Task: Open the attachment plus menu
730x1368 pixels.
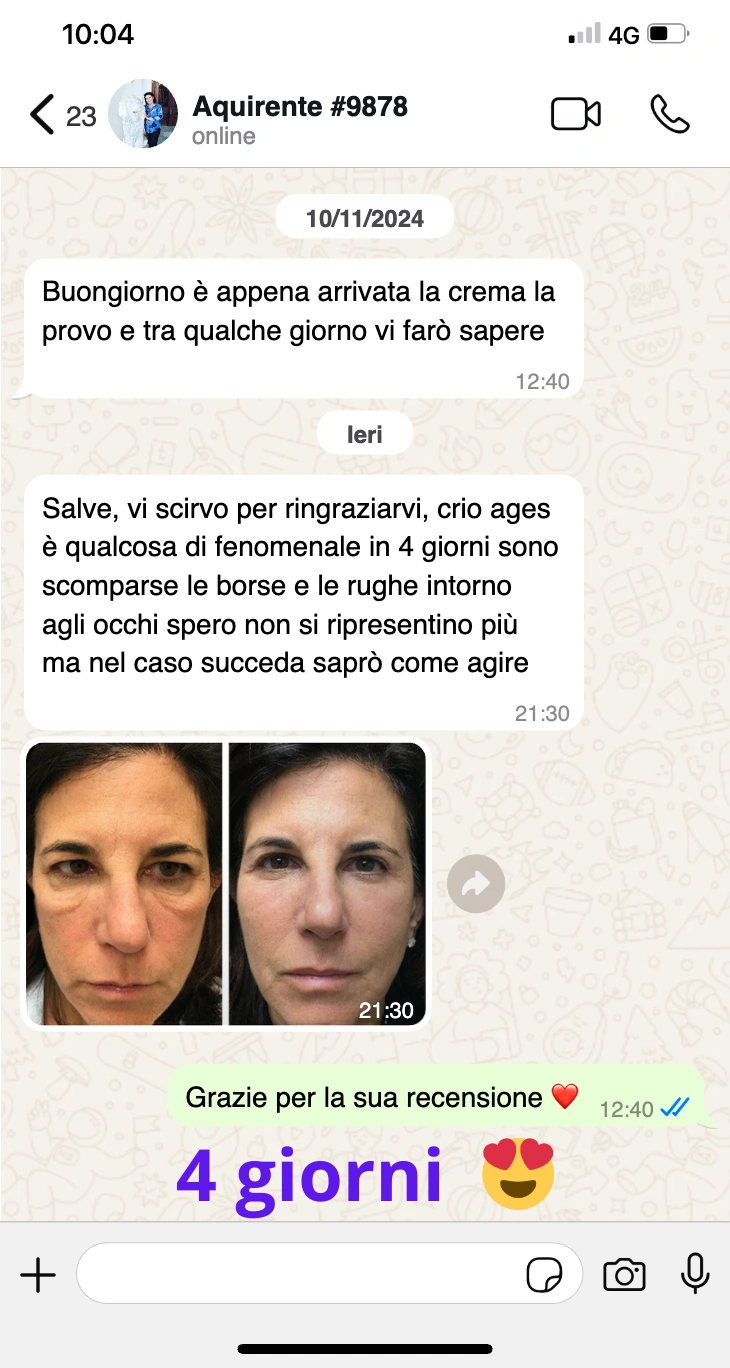Action: point(38,1275)
